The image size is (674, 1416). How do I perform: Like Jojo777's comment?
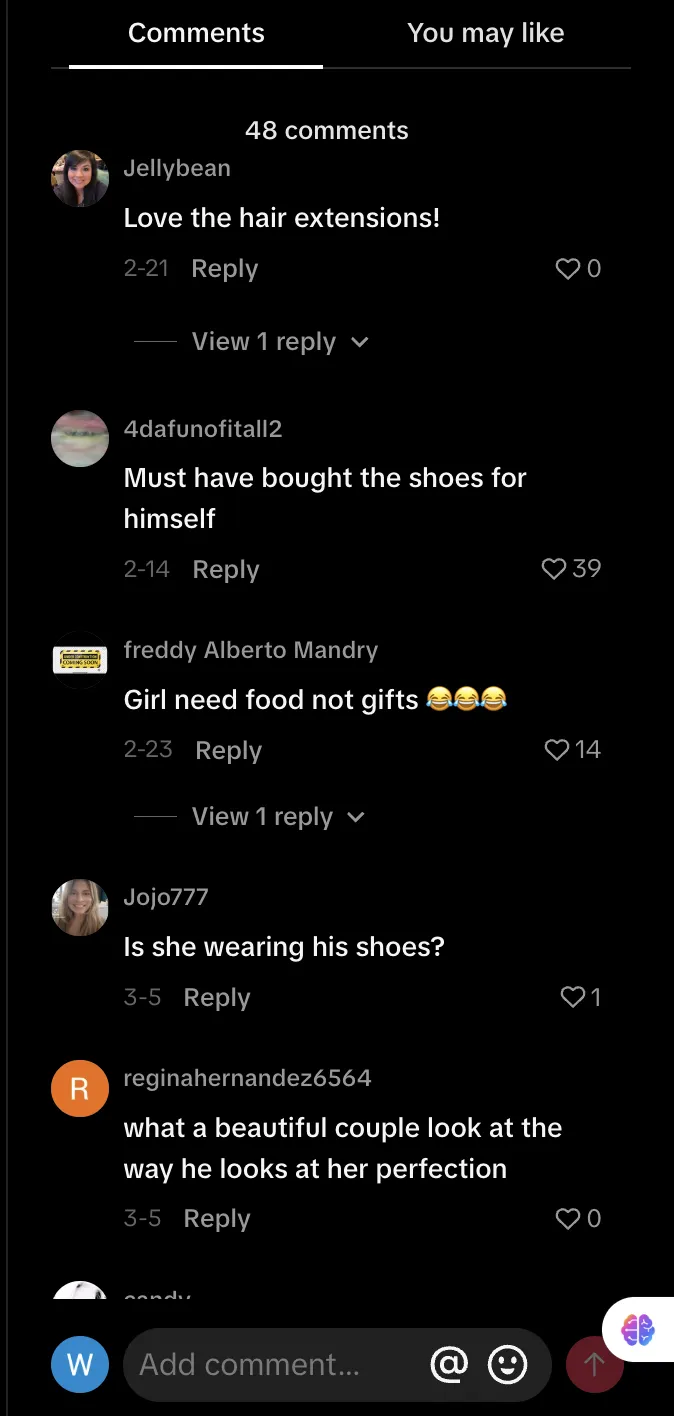[572, 997]
